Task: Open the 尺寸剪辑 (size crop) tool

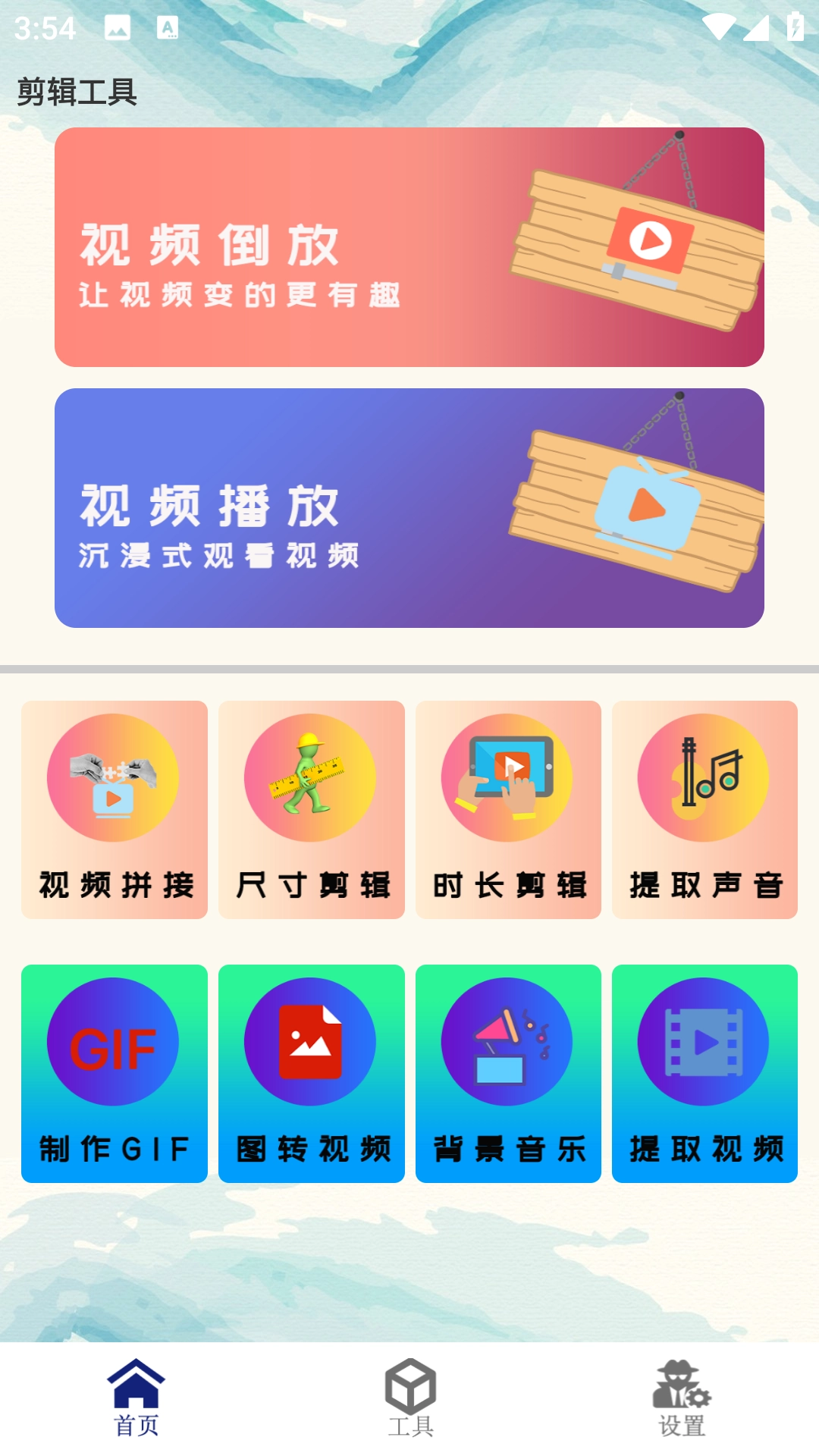Action: tap(311, 811)
